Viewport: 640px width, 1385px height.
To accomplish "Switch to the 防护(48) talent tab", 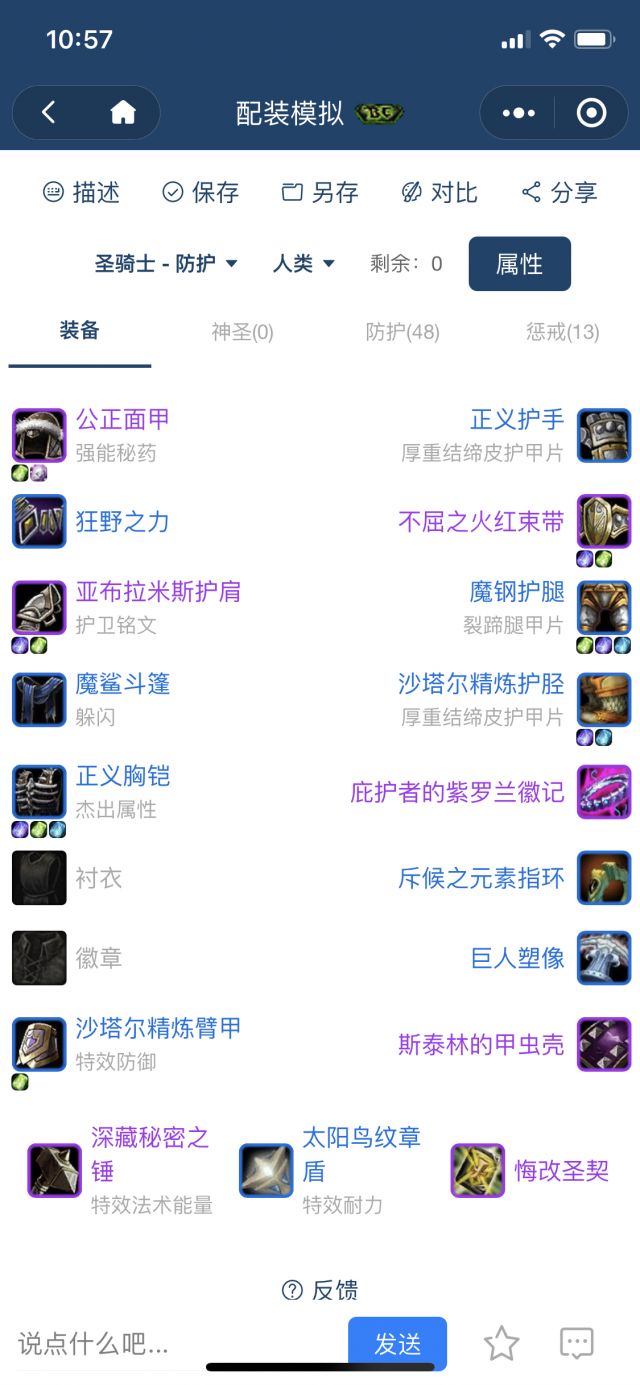I will click(402, 332).
